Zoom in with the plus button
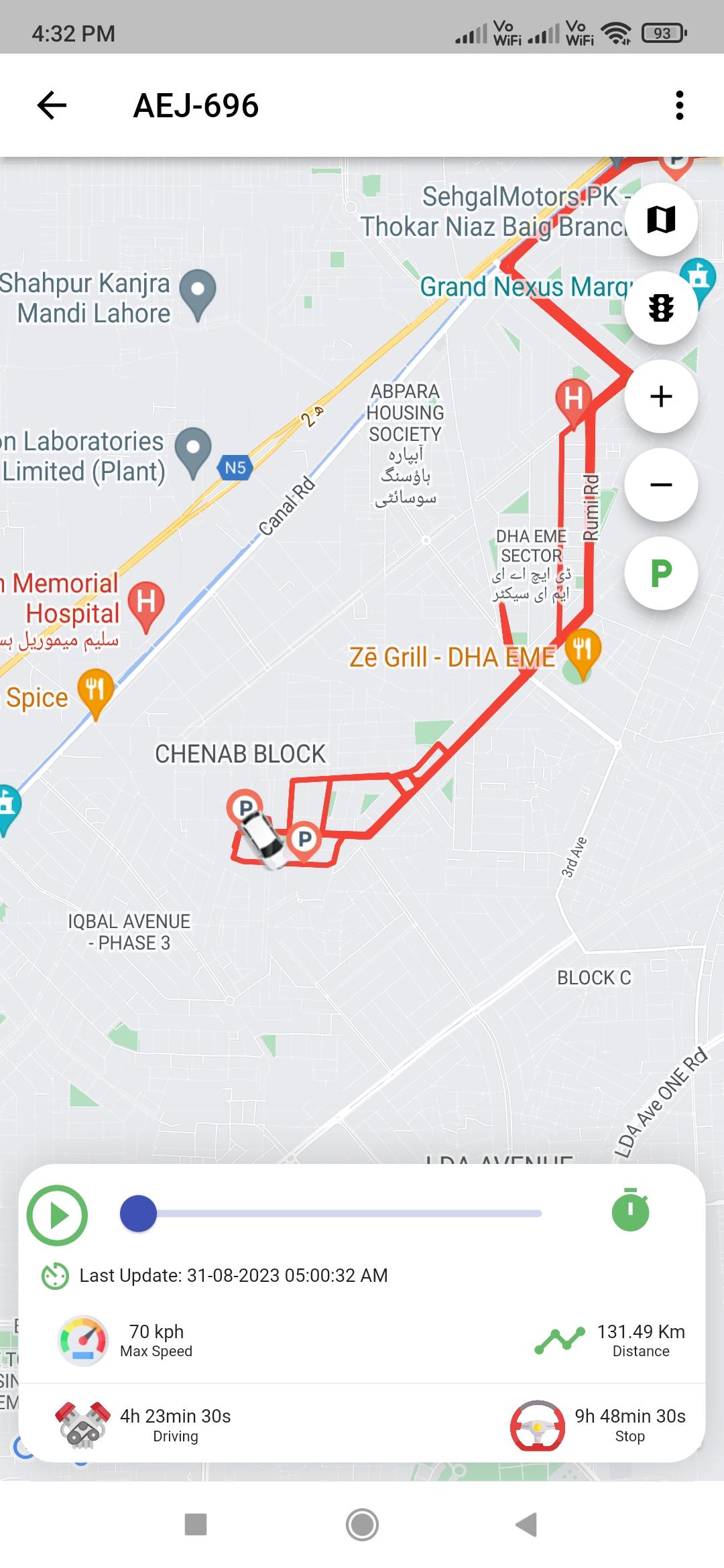Image resolution: width=724 pixels, height=1568 pixels. click(661, 396)
